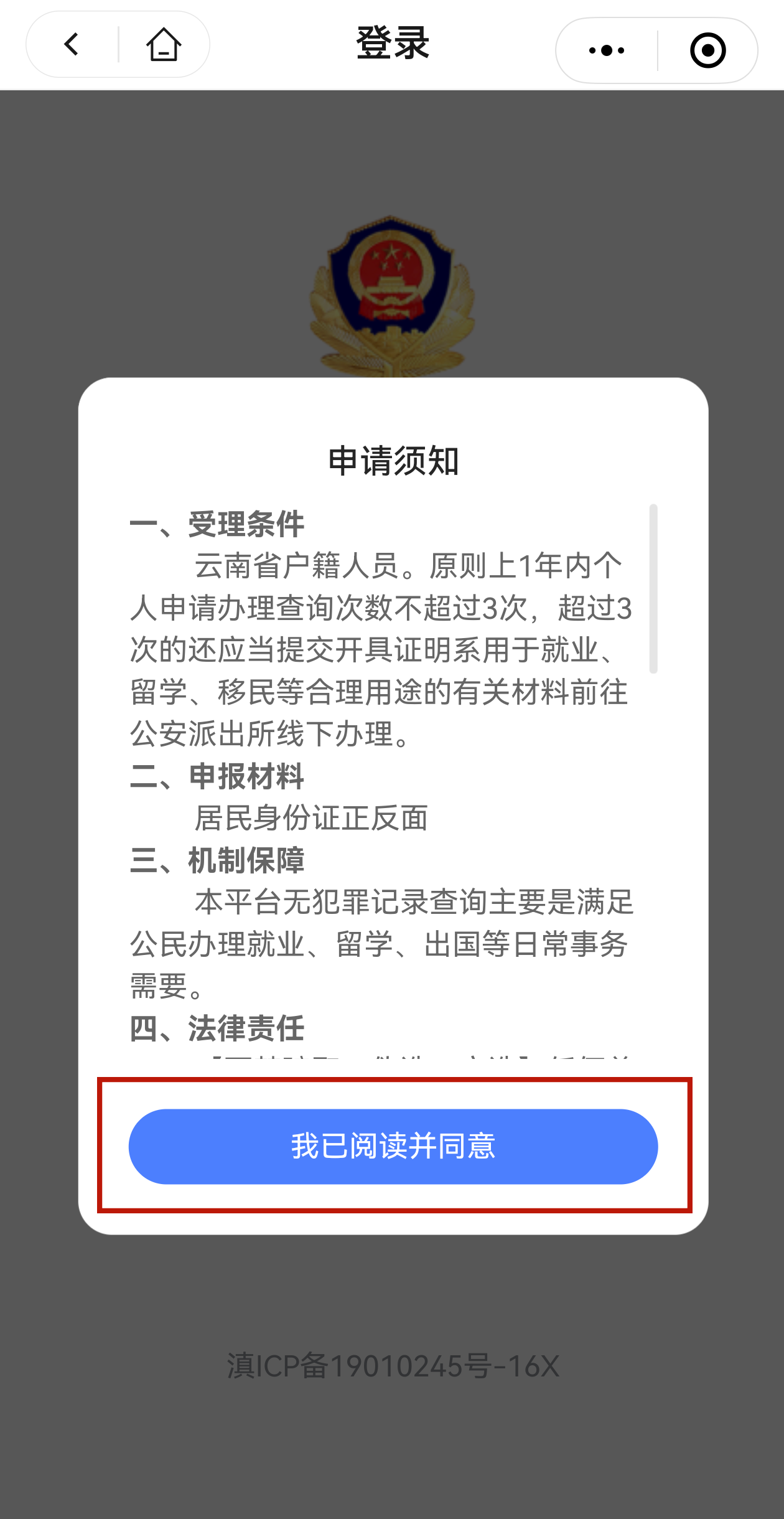Tap the circular exit capsule icon
The height and width of the screenshot is (1519, 784).
(x=706, y=50)
